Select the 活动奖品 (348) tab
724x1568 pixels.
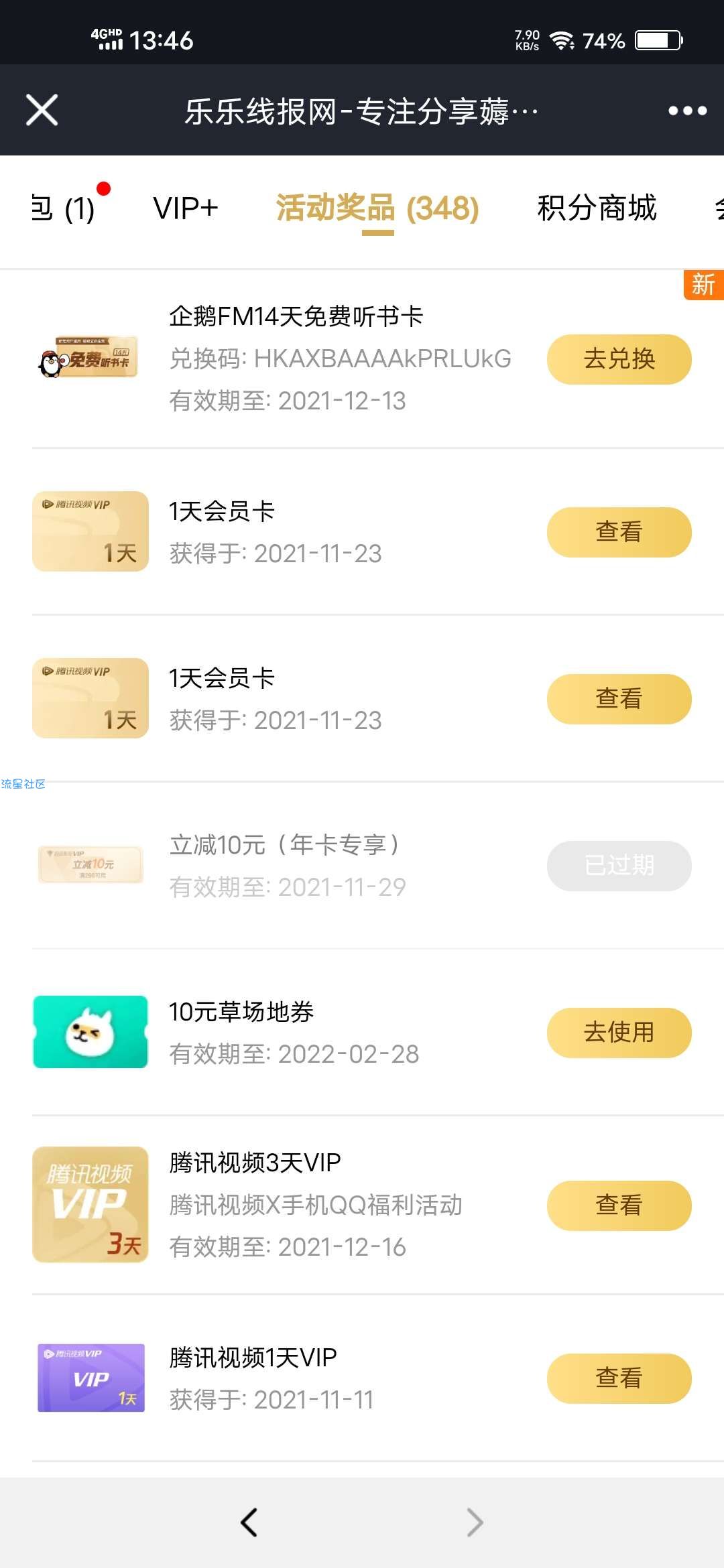pos(377,208)
